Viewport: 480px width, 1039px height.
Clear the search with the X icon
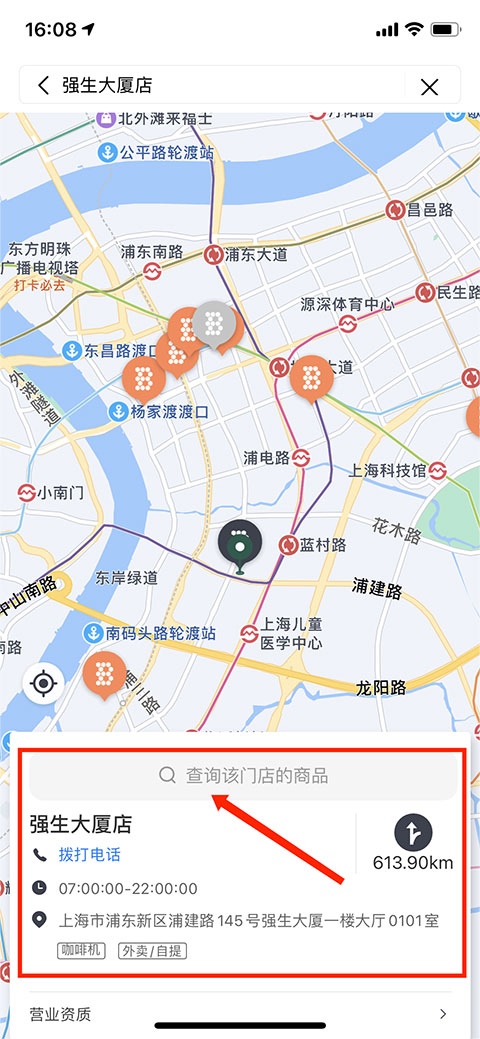coord(430,86)
